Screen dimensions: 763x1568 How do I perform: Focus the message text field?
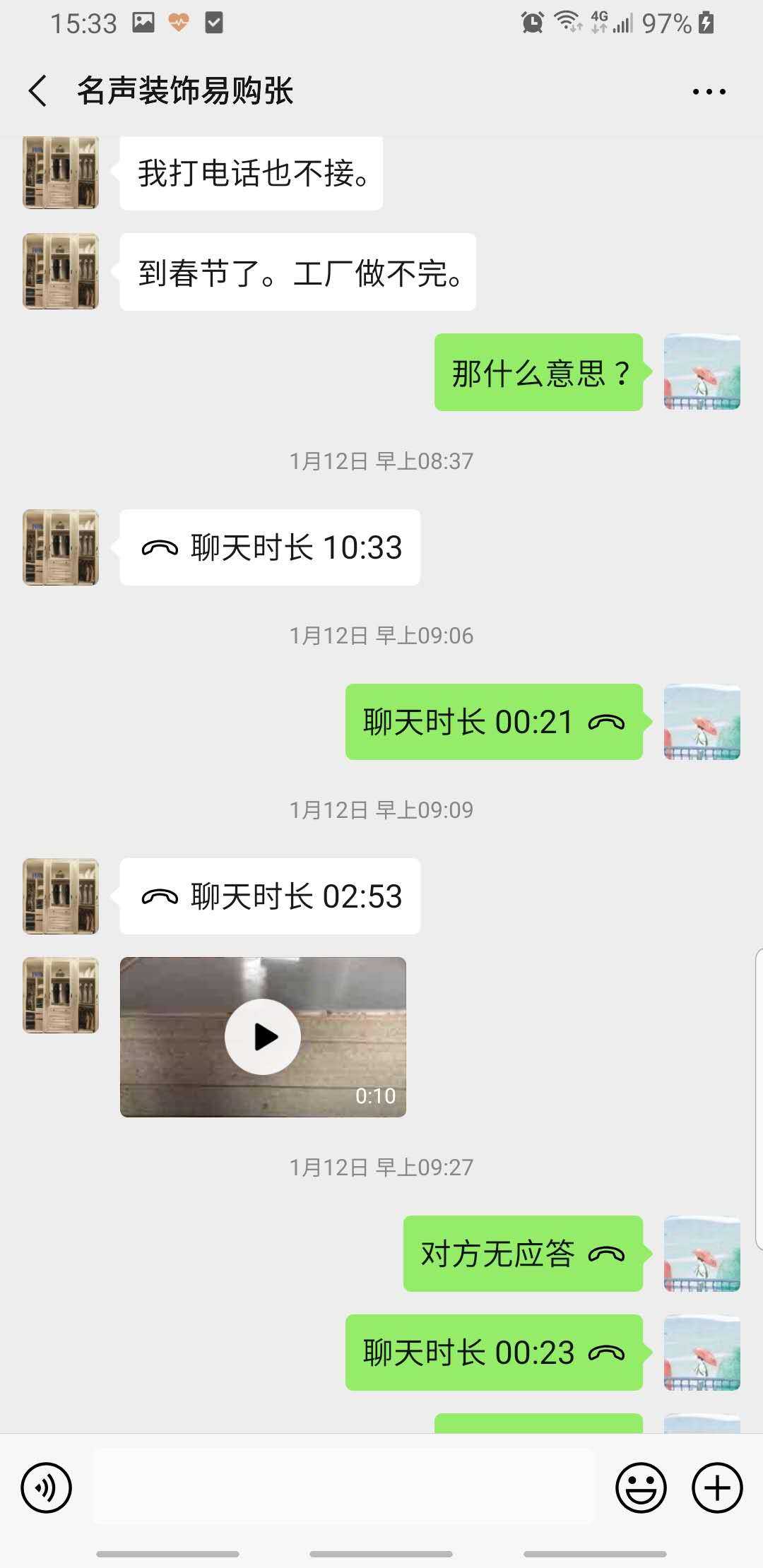click(343, 1487)
